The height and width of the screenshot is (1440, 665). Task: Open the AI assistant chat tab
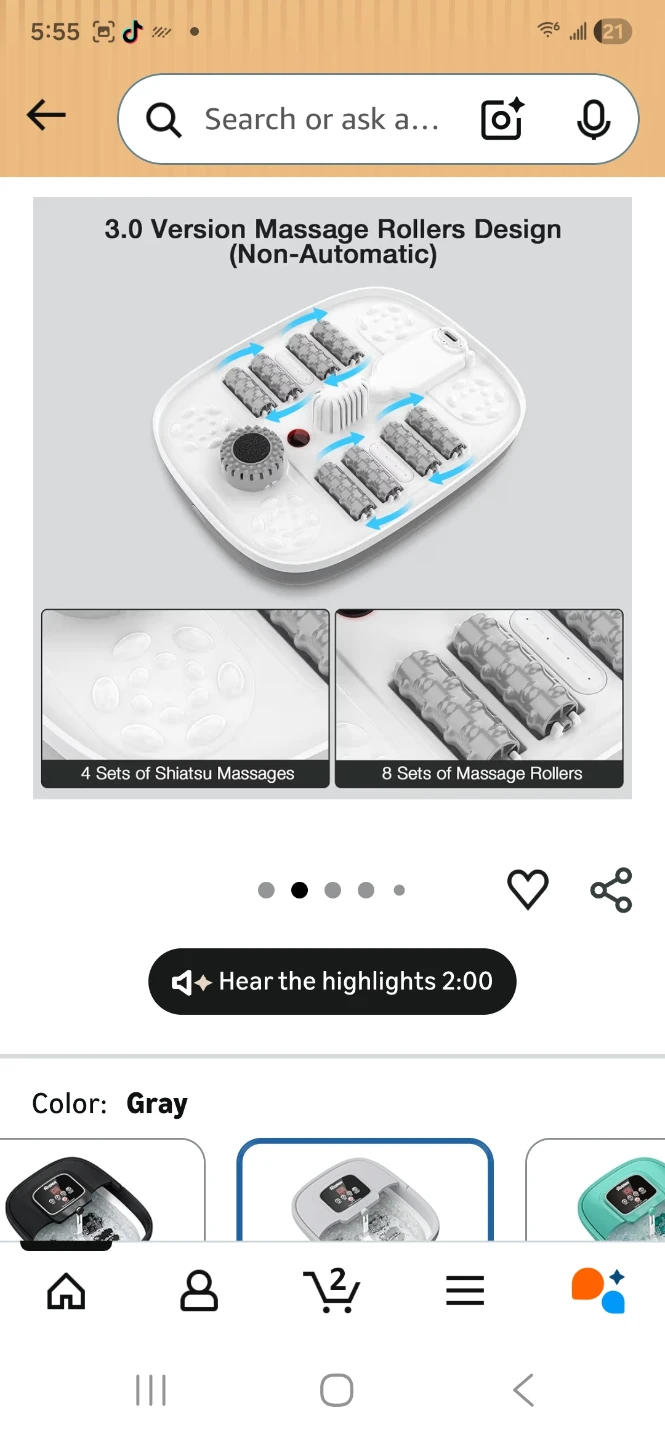point(598,1290)
